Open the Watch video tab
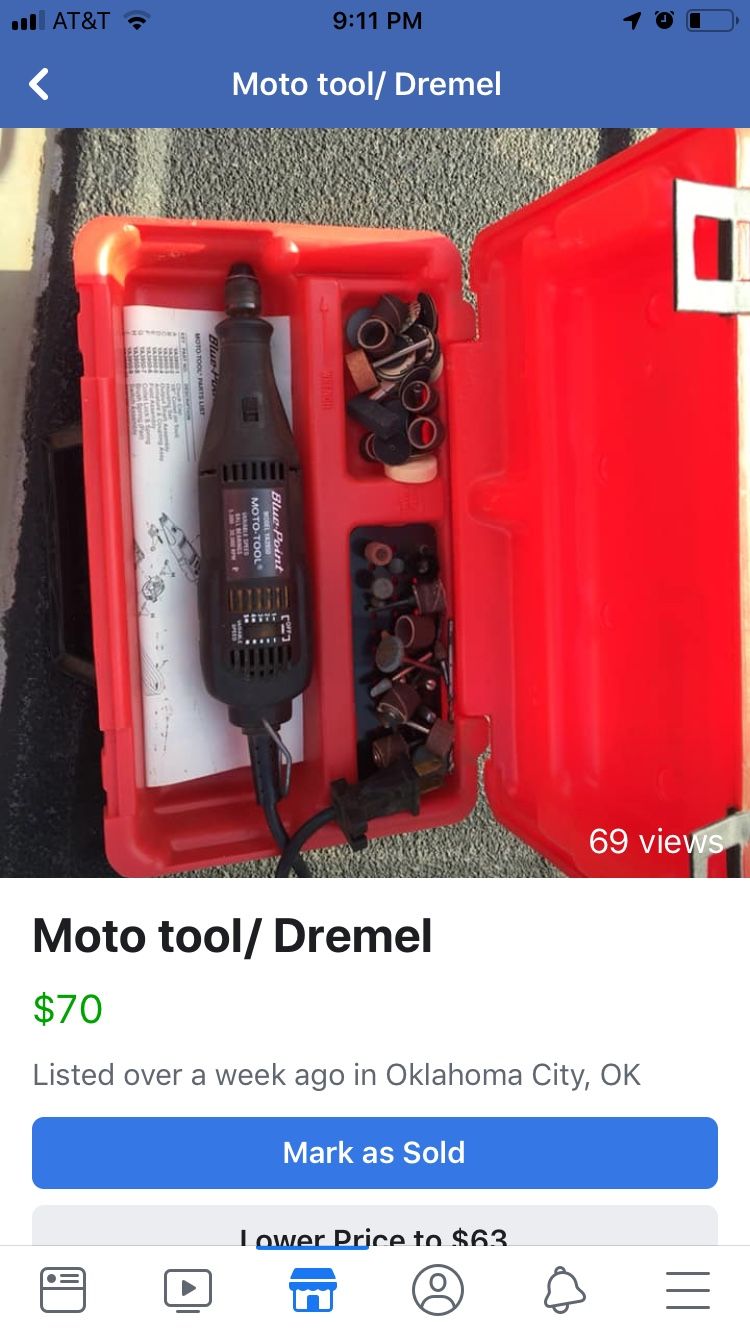750x1334 pixels. (x=188, y=1289)
